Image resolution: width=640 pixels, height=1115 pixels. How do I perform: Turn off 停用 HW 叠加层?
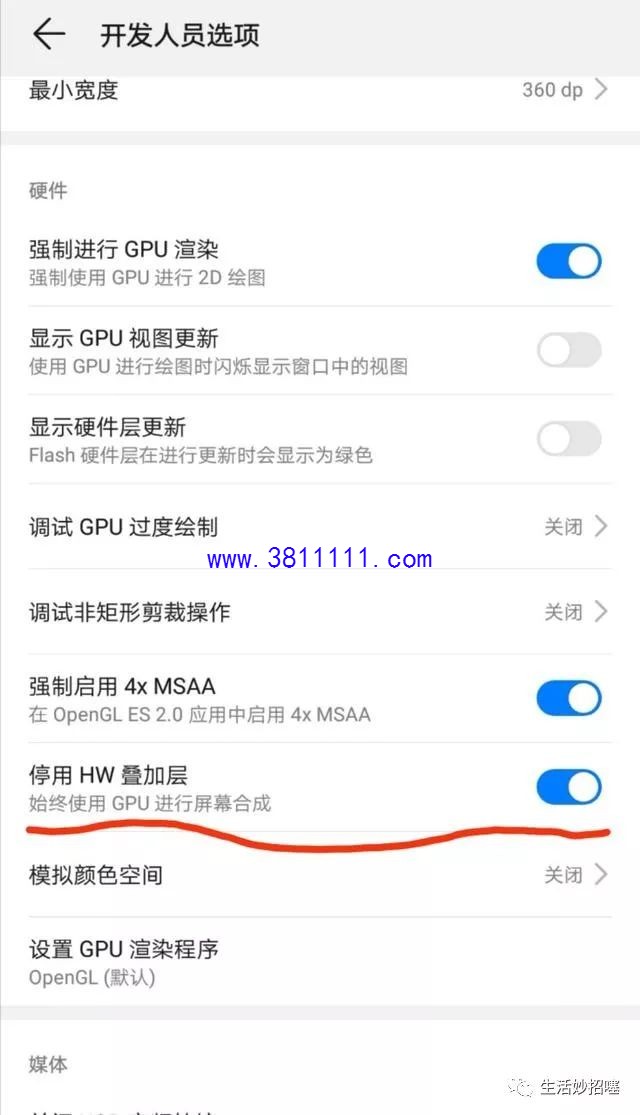[569, 787]
